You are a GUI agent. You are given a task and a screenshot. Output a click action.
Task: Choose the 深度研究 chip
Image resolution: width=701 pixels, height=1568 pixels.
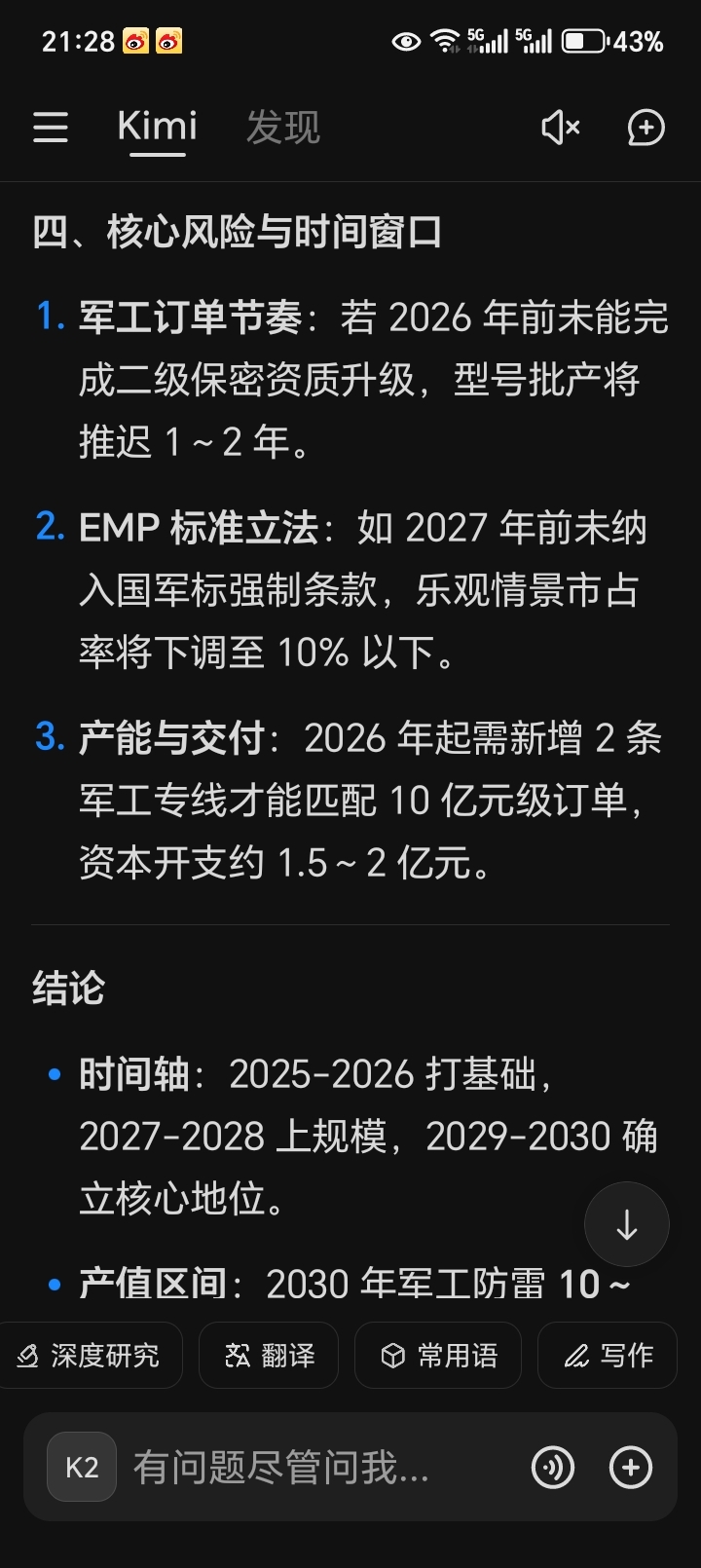90,1355
